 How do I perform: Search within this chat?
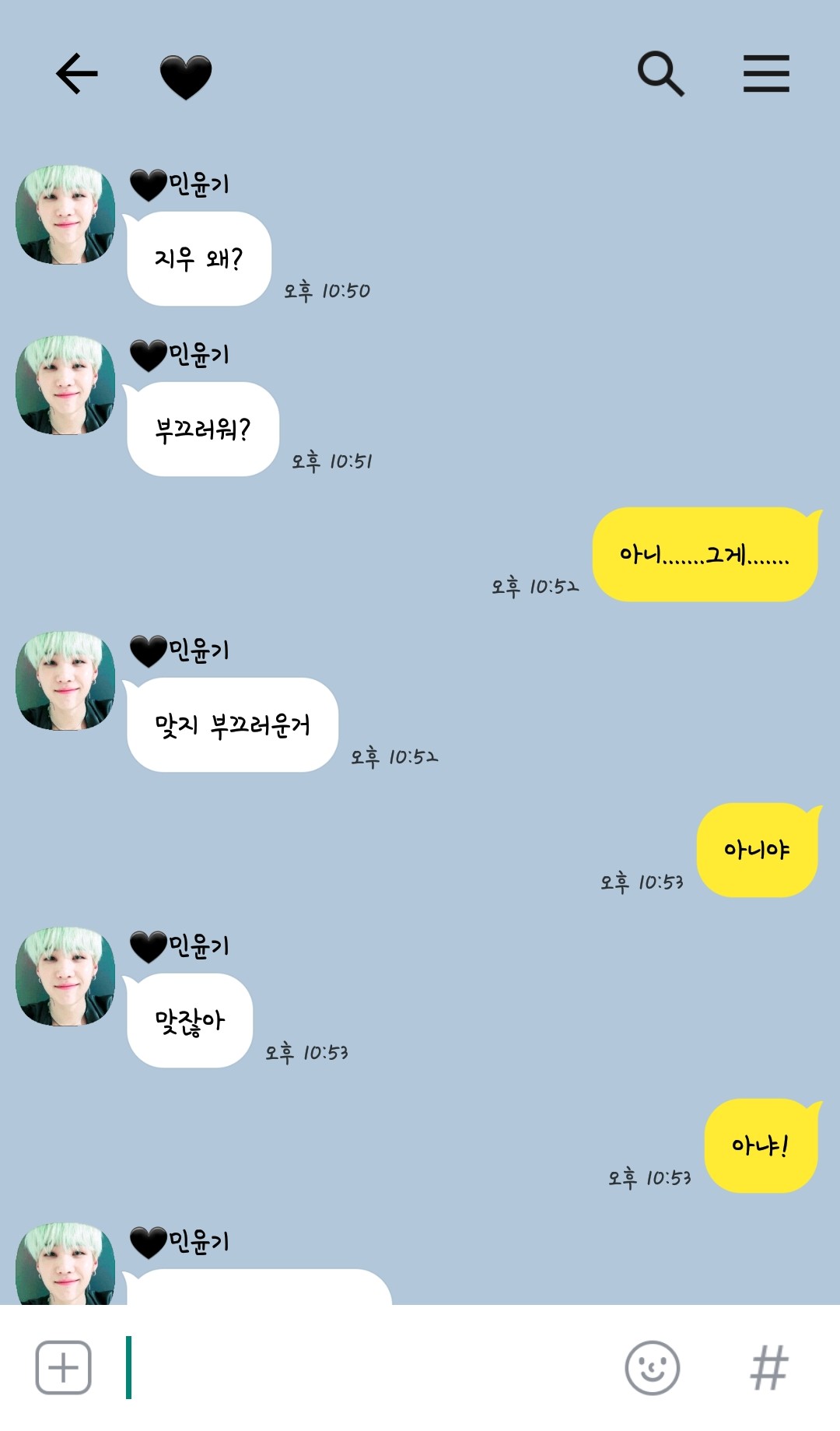pyautogui.click(x=660, y=74)
